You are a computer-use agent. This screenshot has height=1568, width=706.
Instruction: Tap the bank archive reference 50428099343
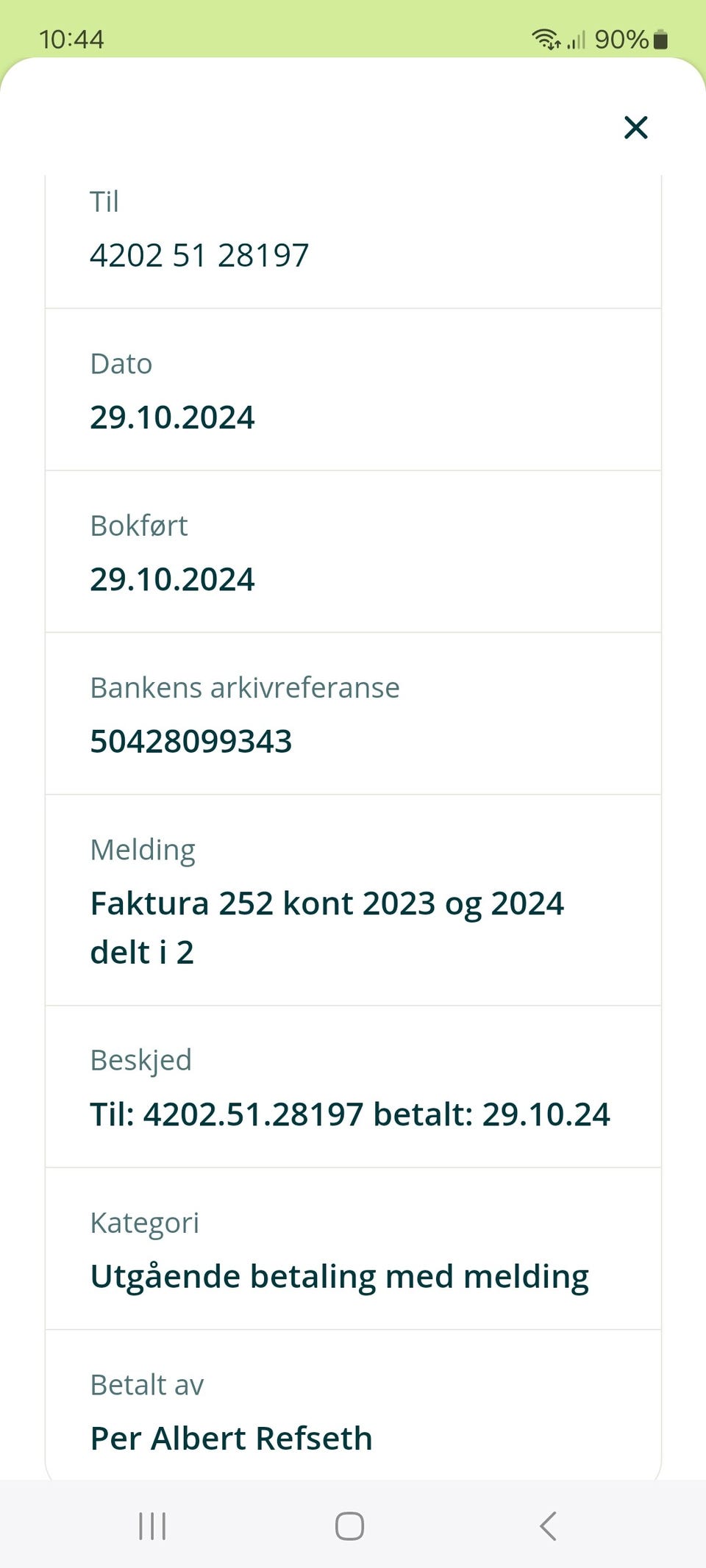coord(190,740)
